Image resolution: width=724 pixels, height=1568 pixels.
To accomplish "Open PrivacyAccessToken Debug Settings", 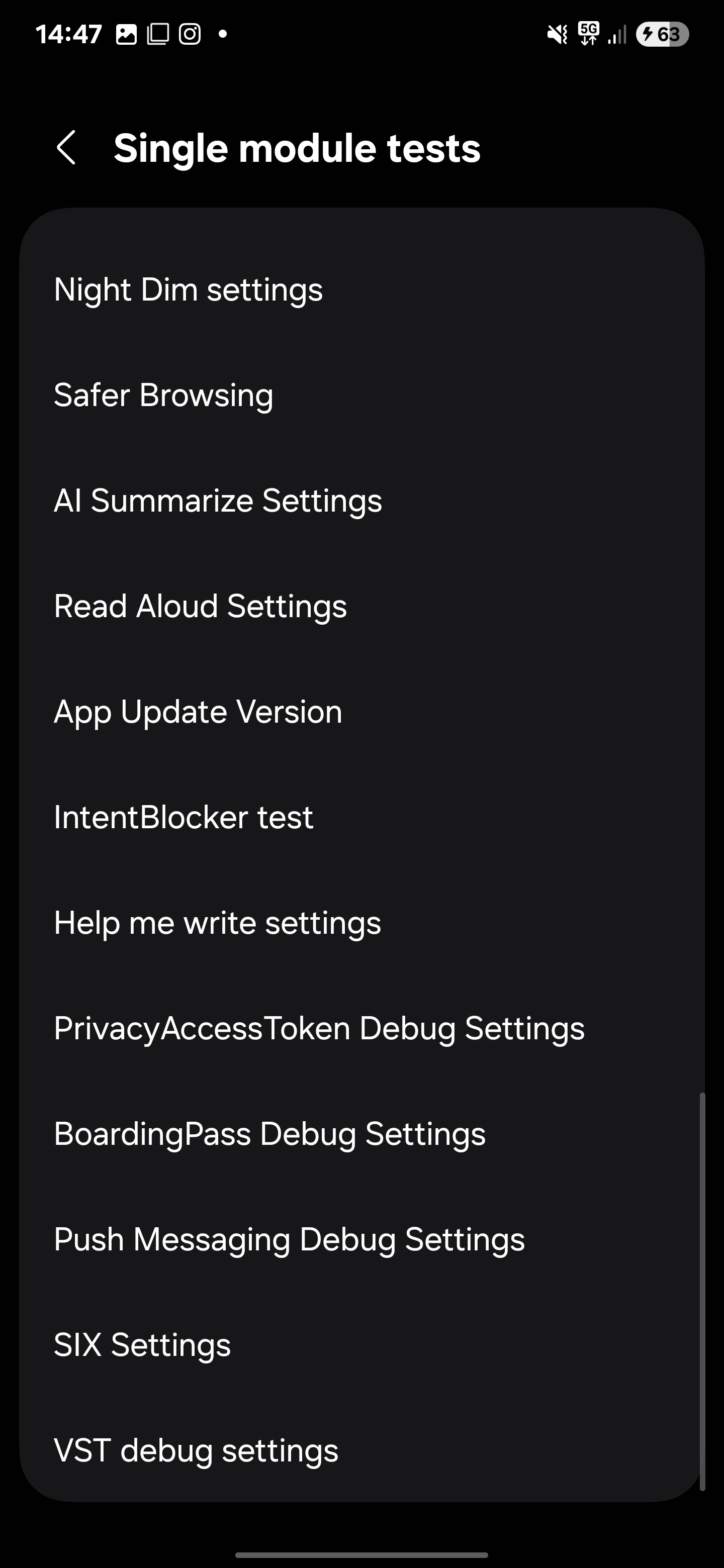I will [x=361, y=1028].
